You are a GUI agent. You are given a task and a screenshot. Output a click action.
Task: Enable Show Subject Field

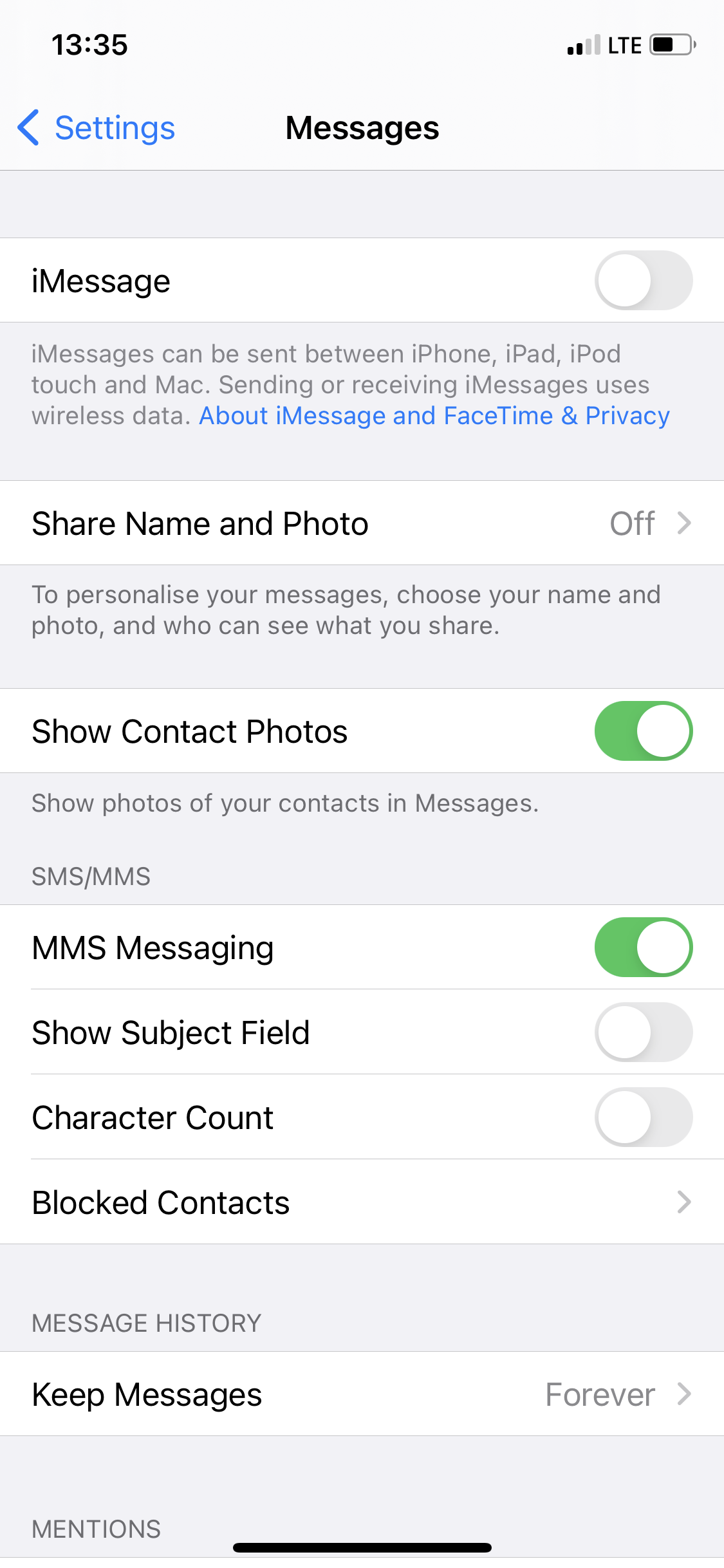pos(643,1032)
